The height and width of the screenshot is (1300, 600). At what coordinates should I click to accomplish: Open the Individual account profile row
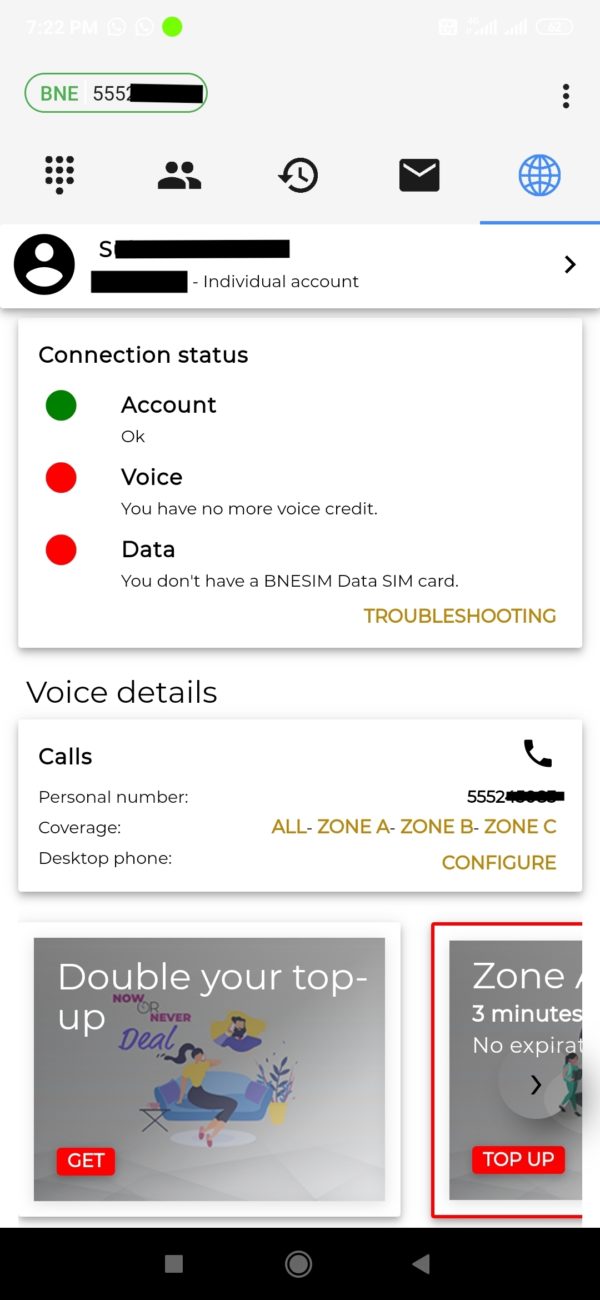click(x=300, y=265)
